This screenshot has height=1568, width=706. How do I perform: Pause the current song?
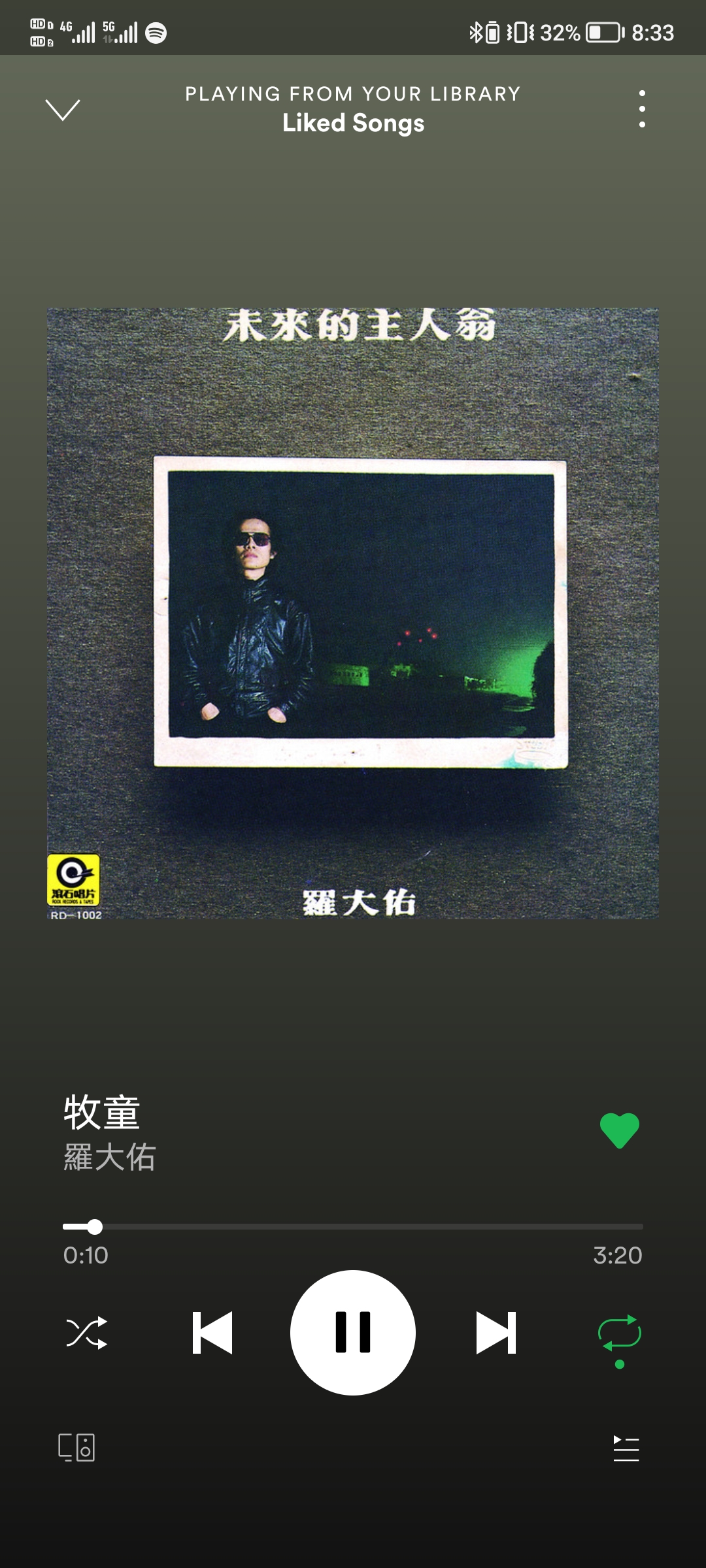[353, 1333]
